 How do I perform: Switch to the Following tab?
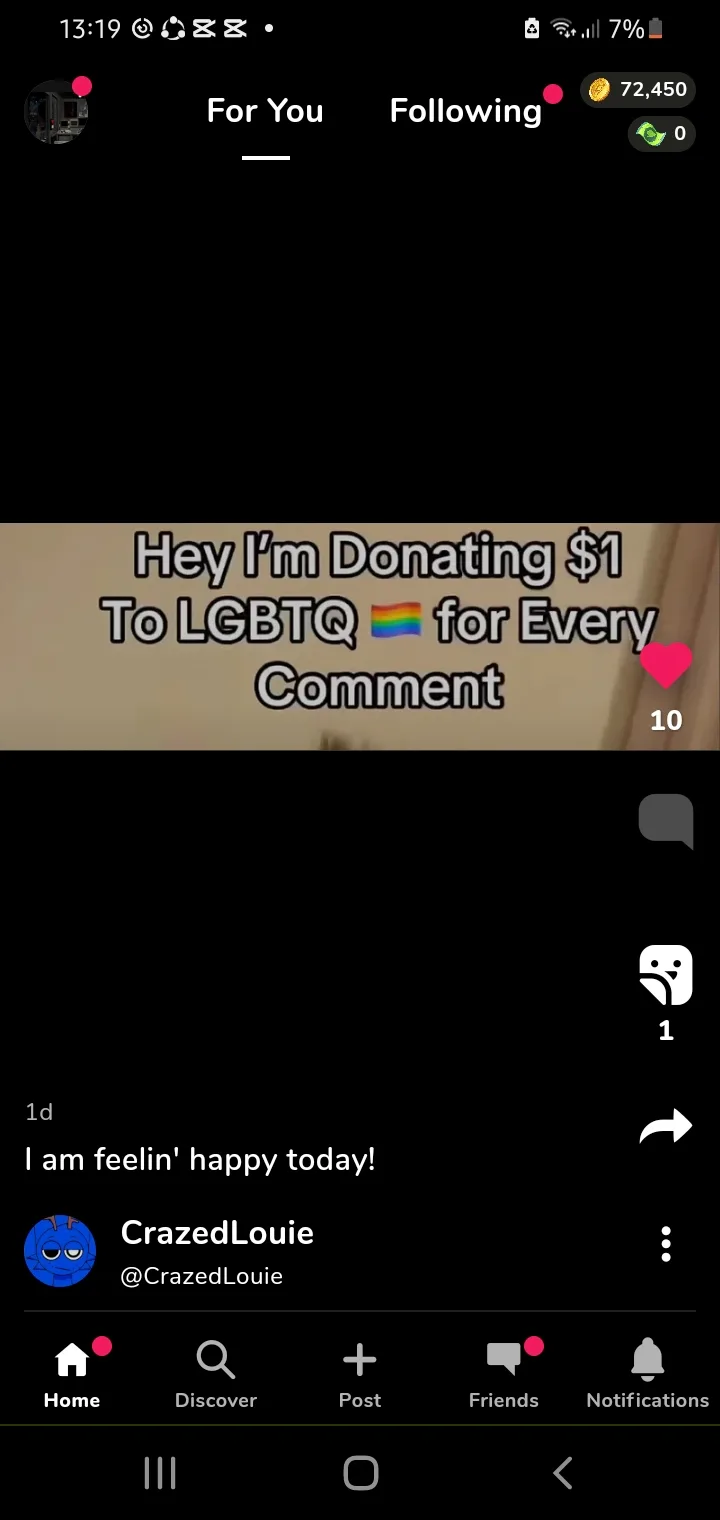[x=465, y=111]
